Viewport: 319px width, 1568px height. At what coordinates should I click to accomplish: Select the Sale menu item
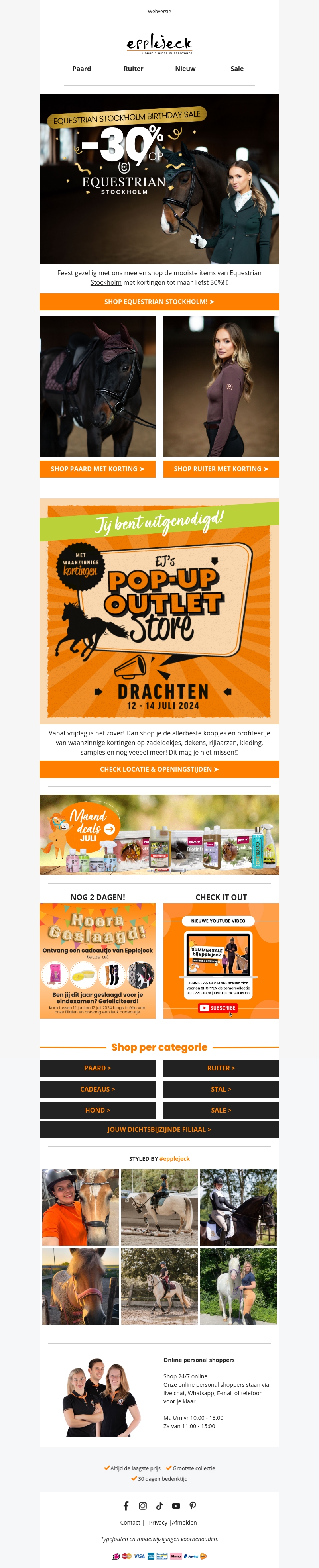click(x=237, y=69)
